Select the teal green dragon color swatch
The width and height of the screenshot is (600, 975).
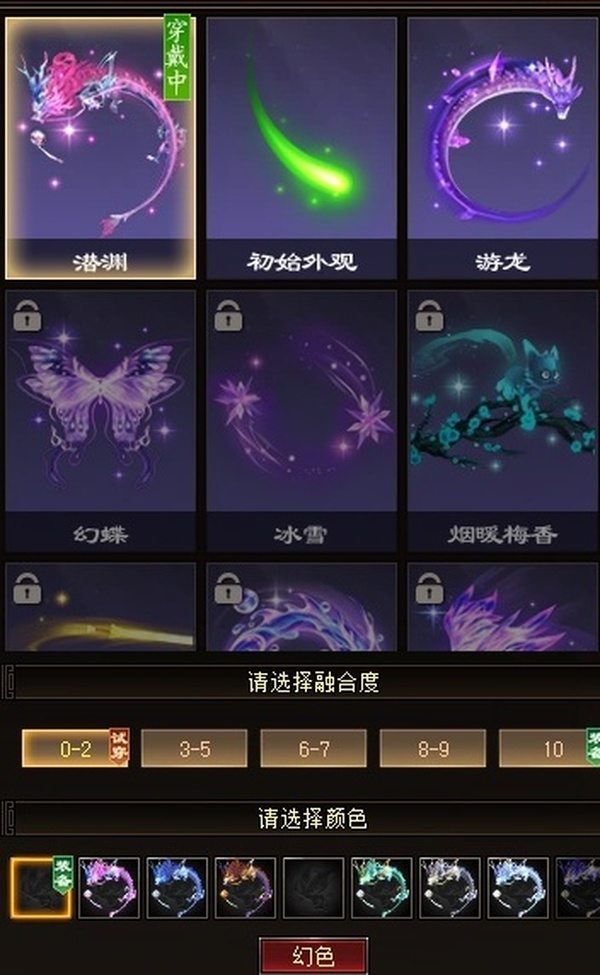click(x=382, y=888)
